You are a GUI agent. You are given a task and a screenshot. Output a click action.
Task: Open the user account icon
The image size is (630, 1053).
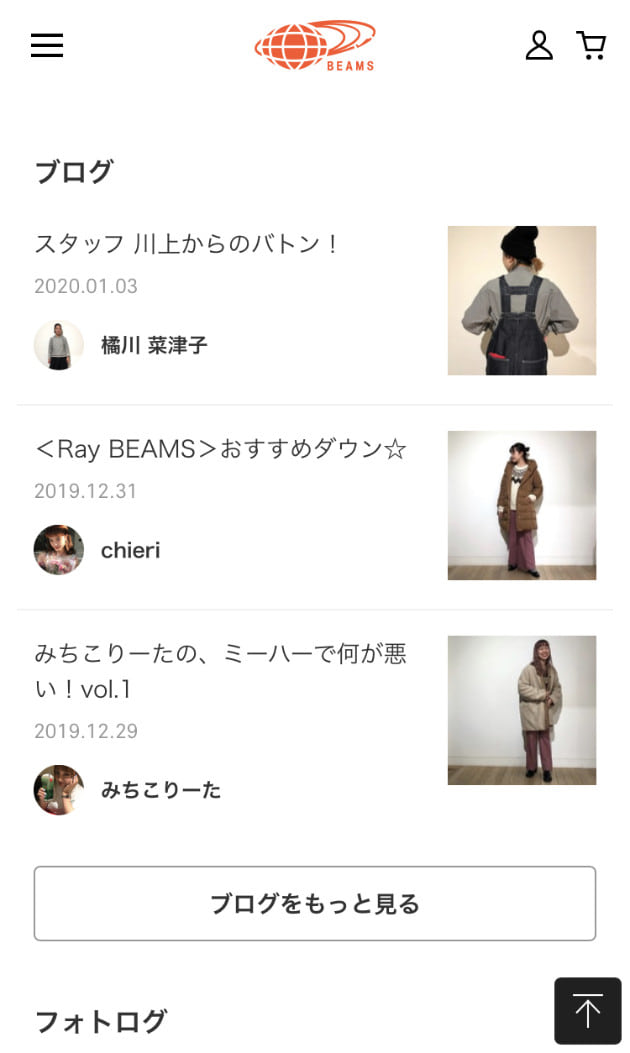[x=539, y=45]
